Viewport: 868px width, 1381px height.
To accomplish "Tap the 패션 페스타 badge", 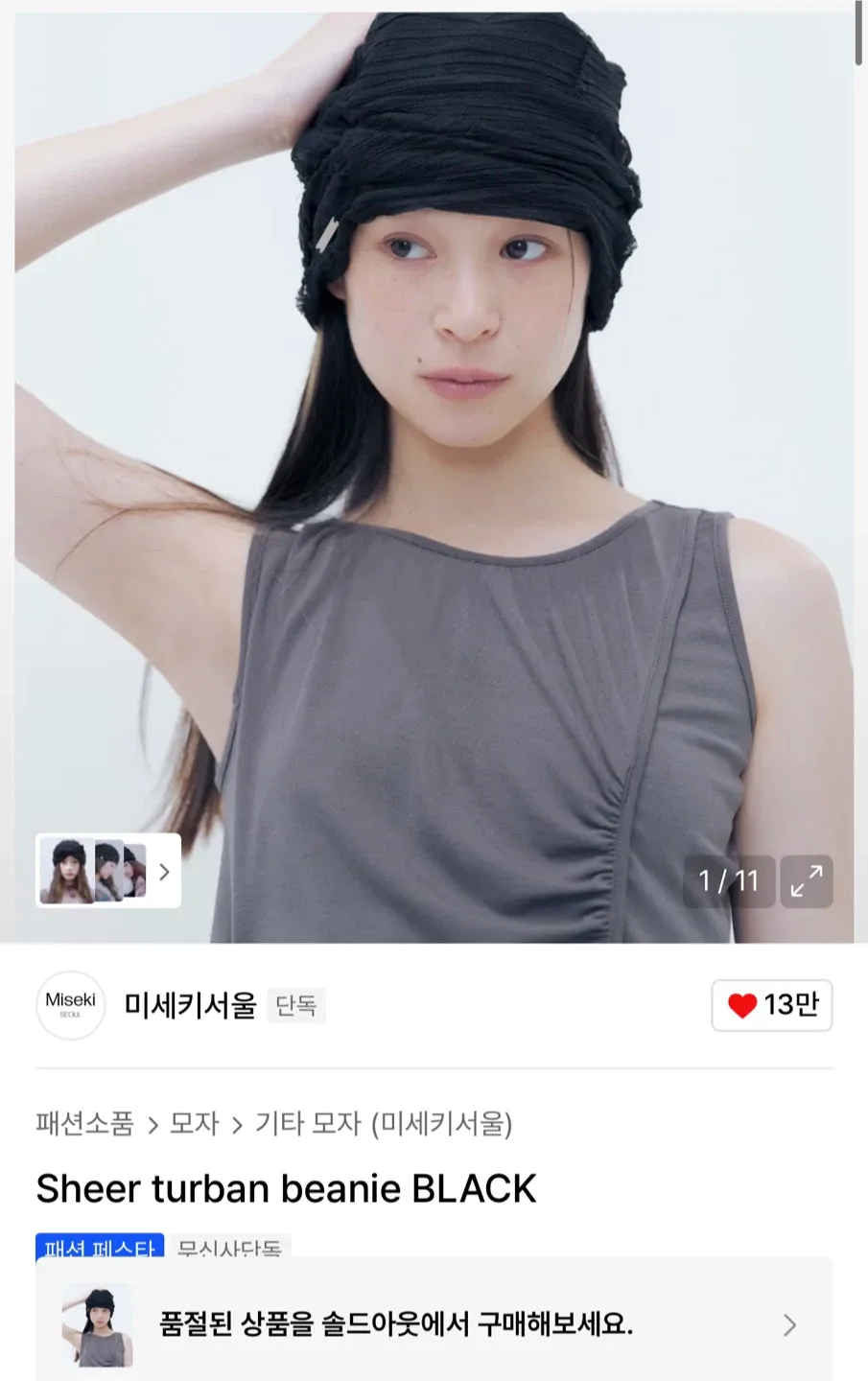I will coord(100,1247).
